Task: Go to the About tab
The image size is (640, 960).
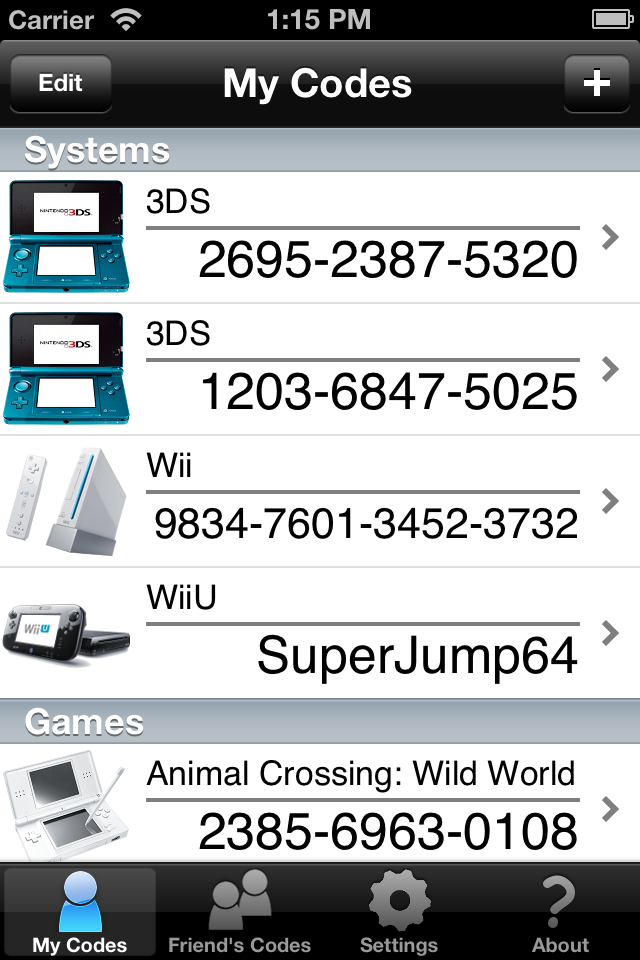Action: click(560, 912)
